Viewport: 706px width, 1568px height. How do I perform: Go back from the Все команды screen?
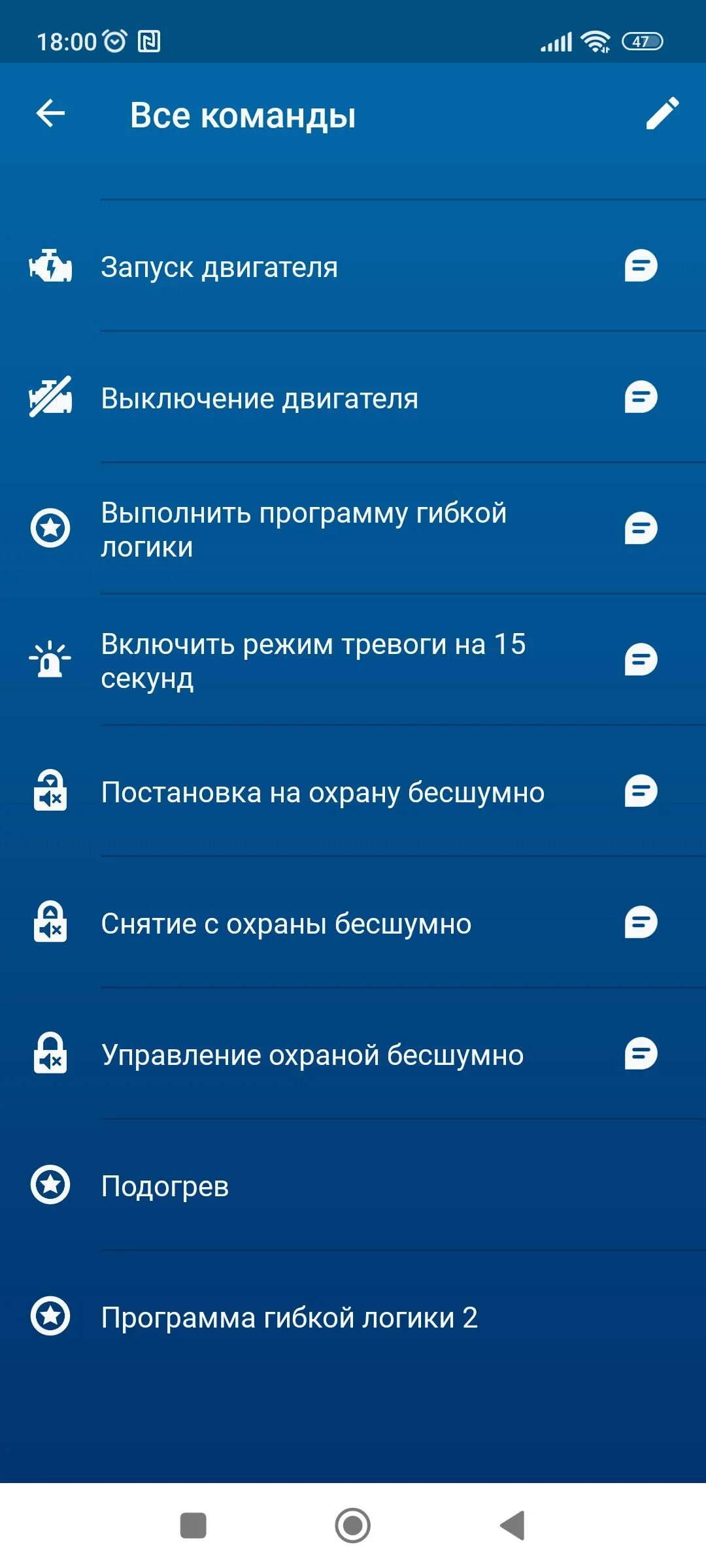tap(50, 114)
